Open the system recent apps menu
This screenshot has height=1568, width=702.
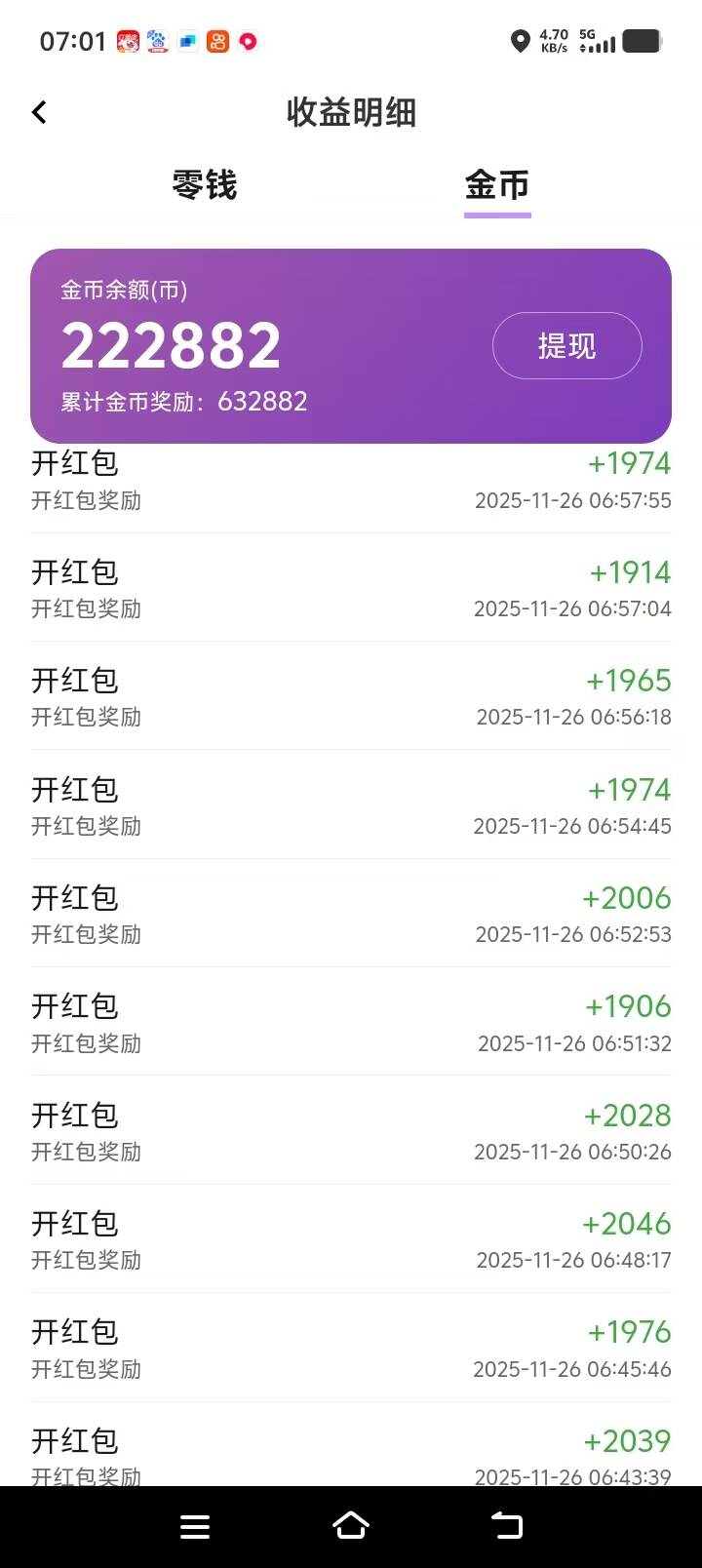[195, 1527]
